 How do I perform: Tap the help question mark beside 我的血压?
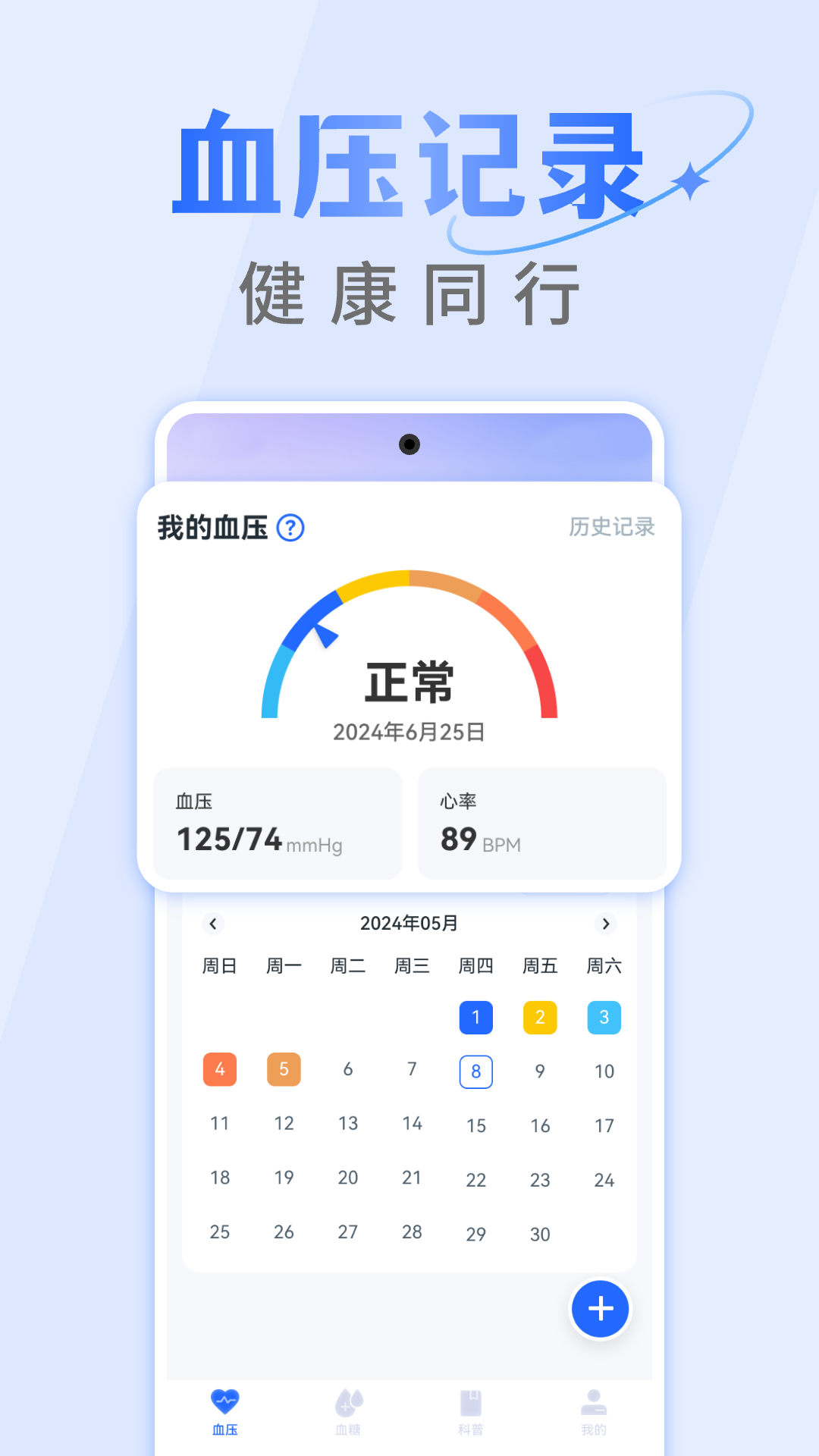291,529
